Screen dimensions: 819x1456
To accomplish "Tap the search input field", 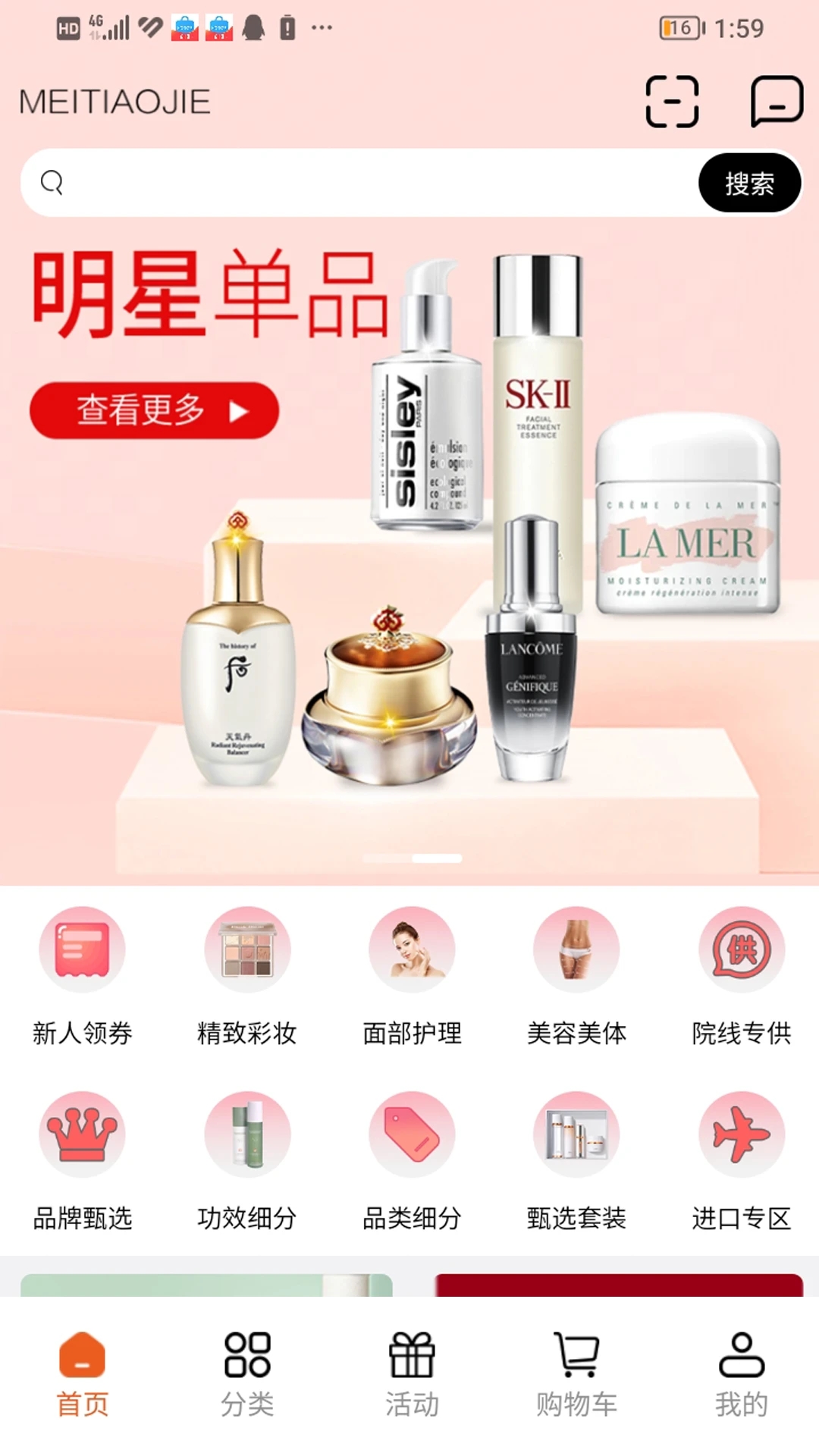I will coord(364,183).
